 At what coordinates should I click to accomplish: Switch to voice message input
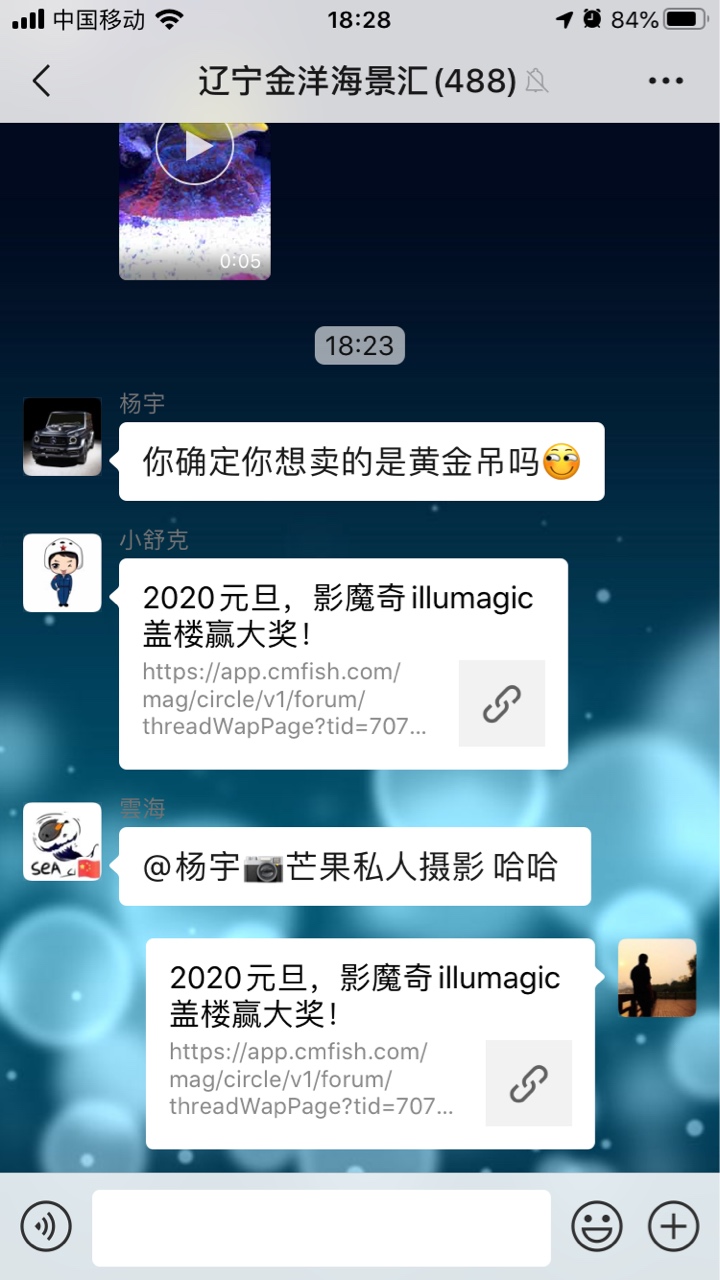point(46,1226)
